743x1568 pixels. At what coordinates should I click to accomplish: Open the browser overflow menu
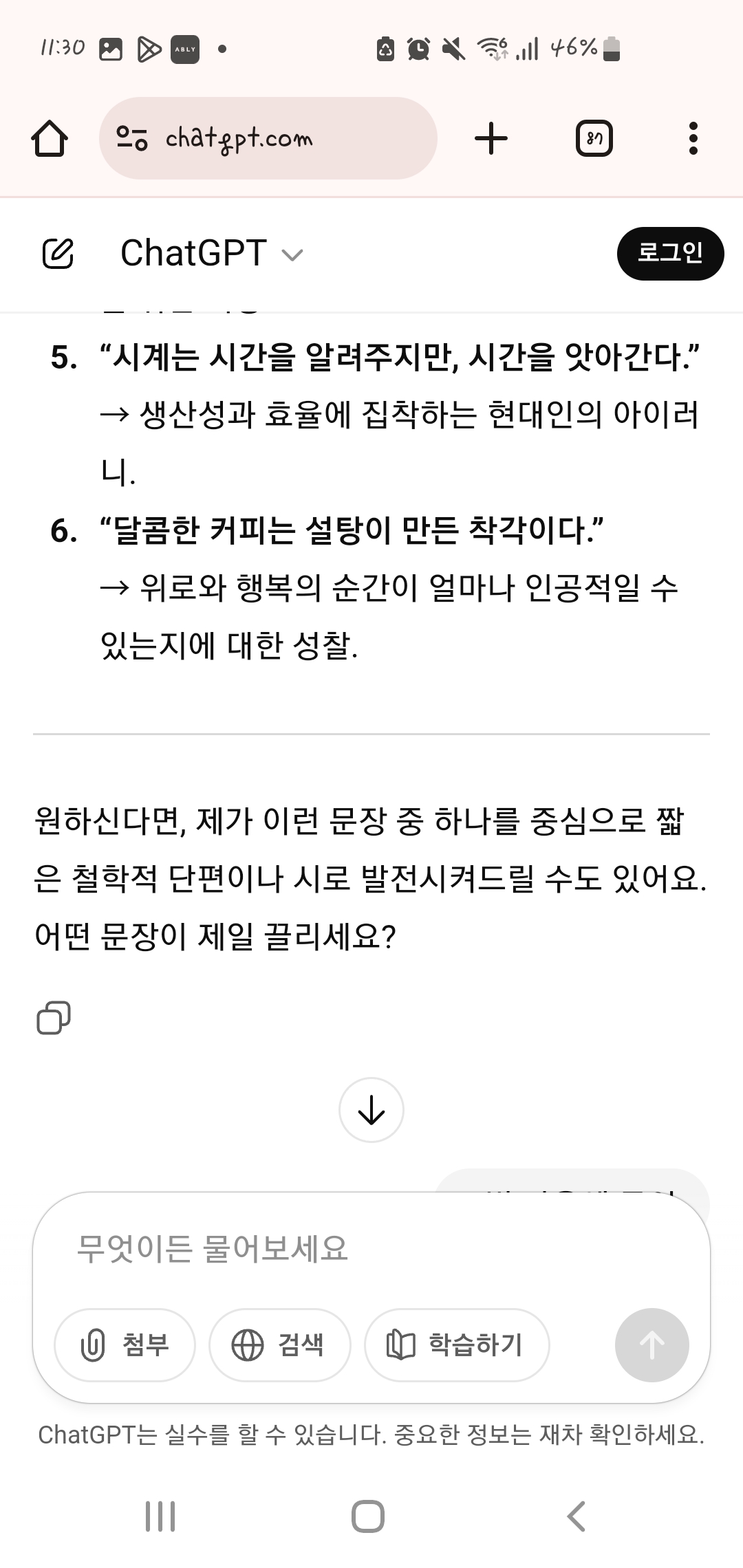pyautogui.click(x=693, y=138)
